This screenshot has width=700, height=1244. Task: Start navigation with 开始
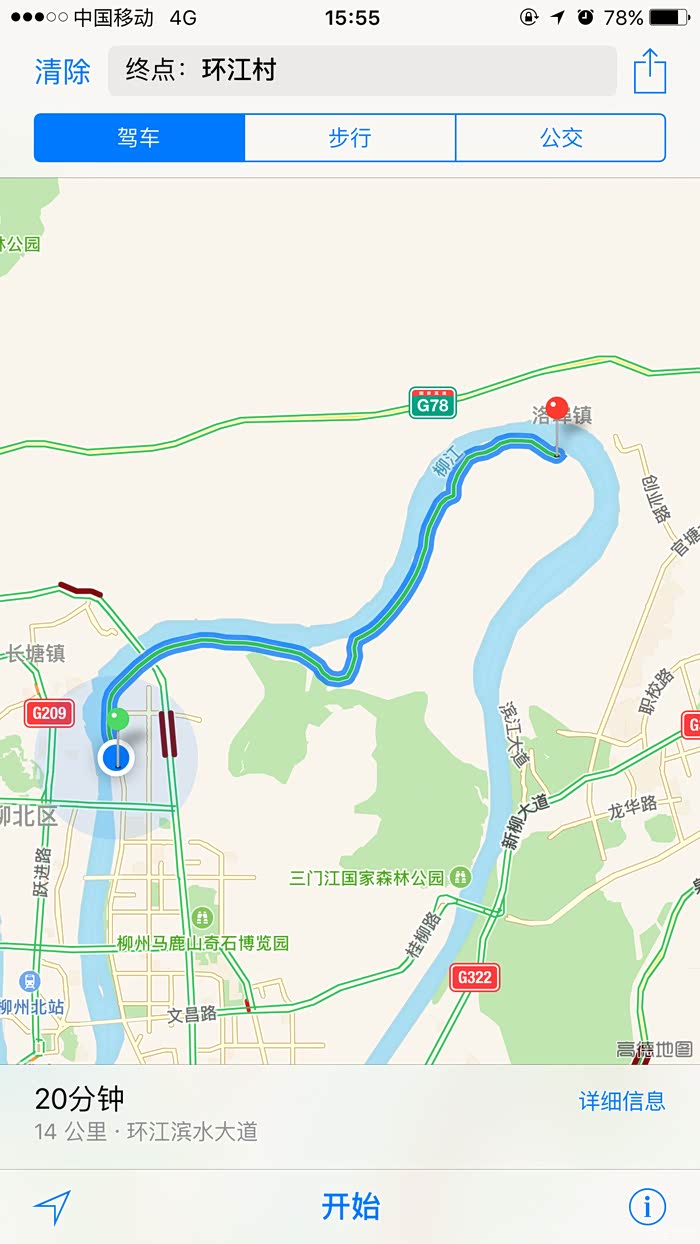point(350,1206)
